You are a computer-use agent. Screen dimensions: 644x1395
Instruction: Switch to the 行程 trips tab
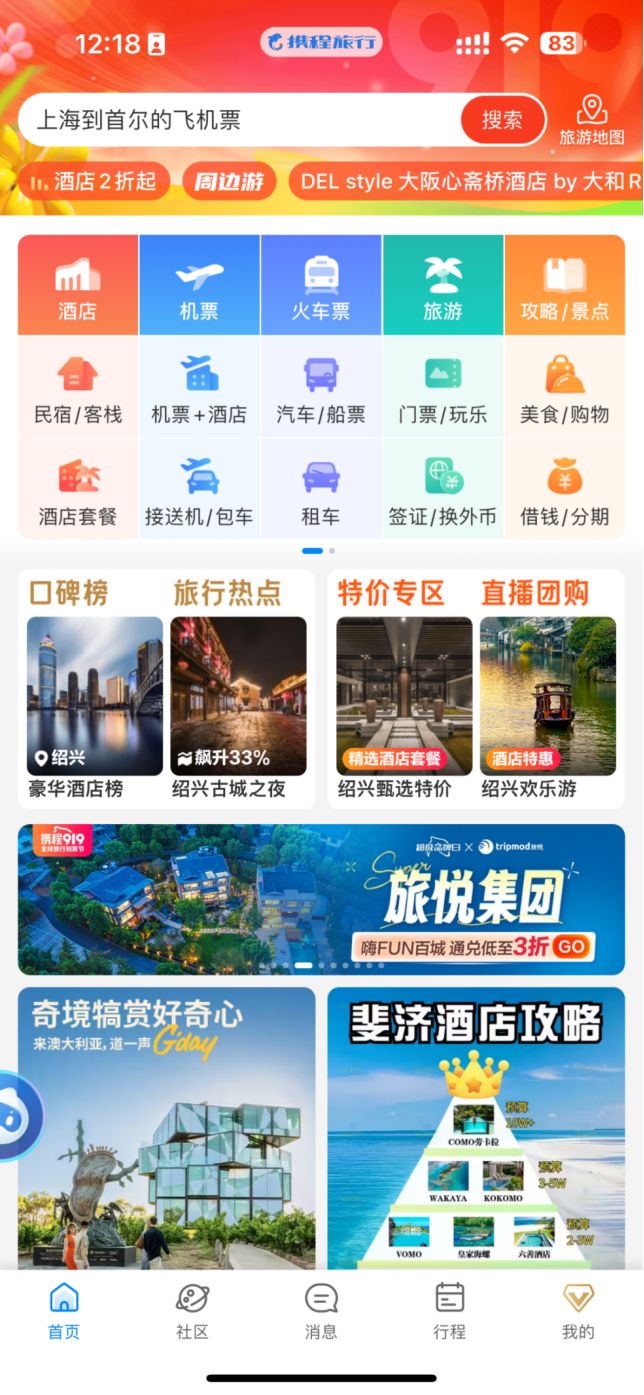[450, 1311]
